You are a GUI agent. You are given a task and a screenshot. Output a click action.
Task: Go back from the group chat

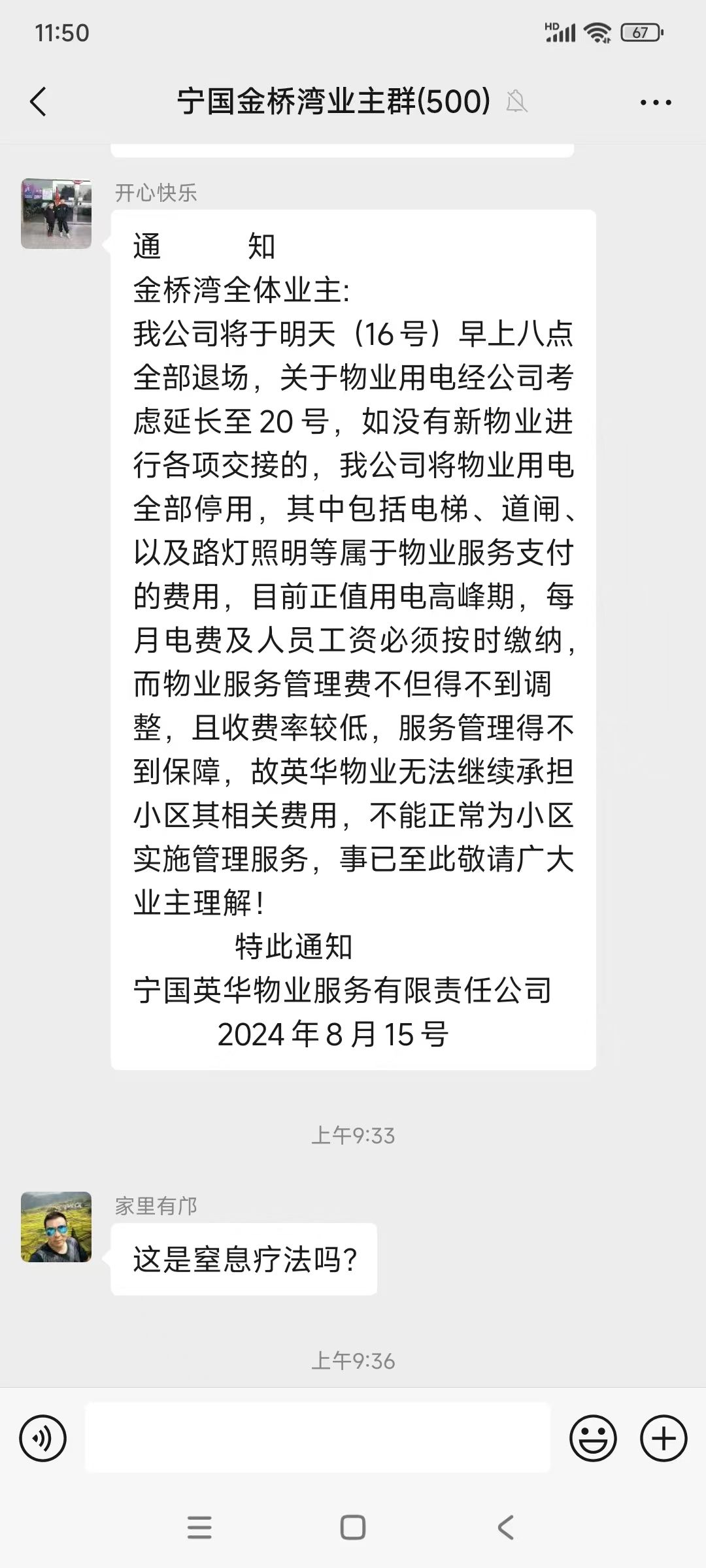point(39,102)
